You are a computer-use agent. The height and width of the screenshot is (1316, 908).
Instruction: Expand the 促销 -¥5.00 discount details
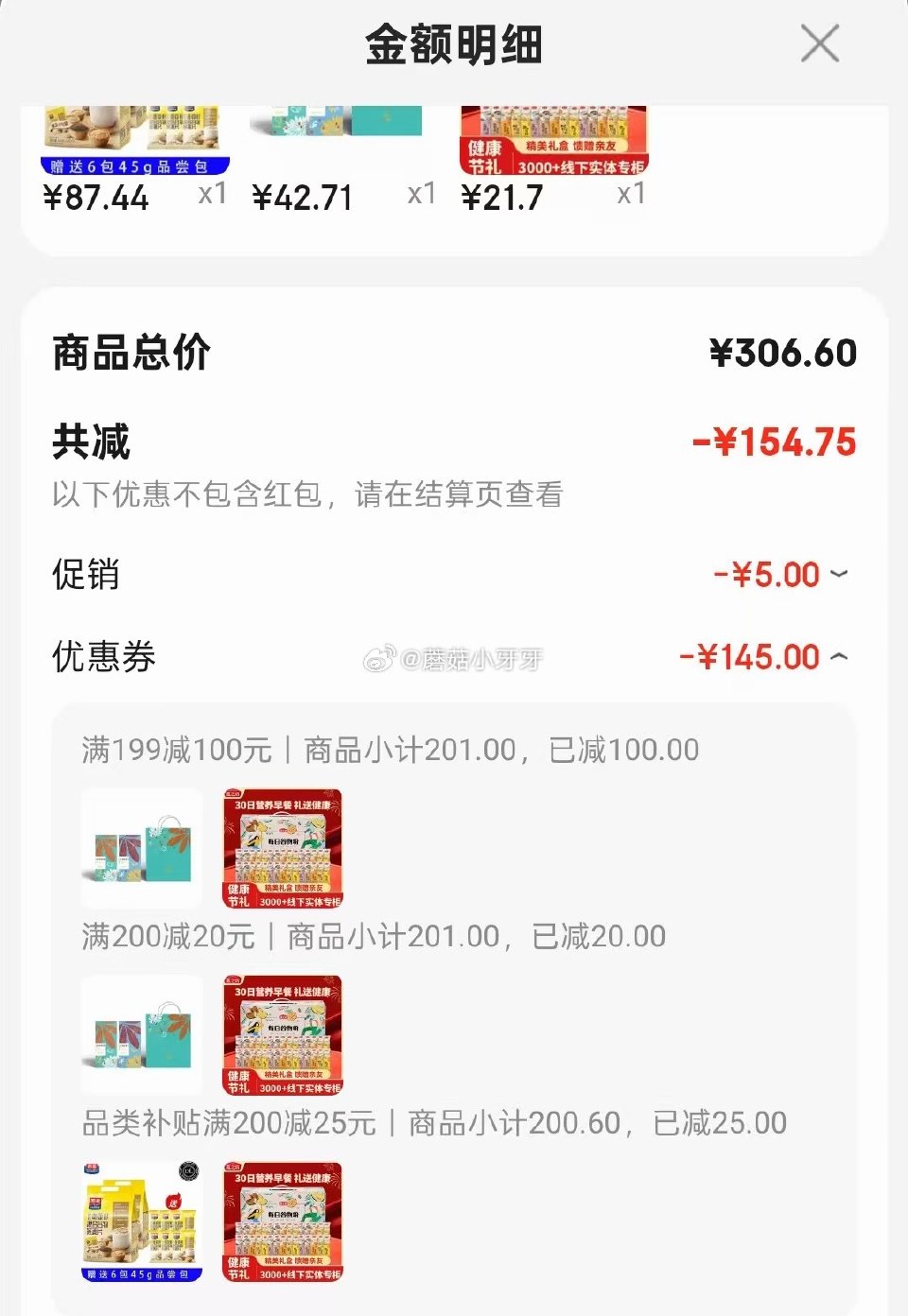(x=840, y=575)
